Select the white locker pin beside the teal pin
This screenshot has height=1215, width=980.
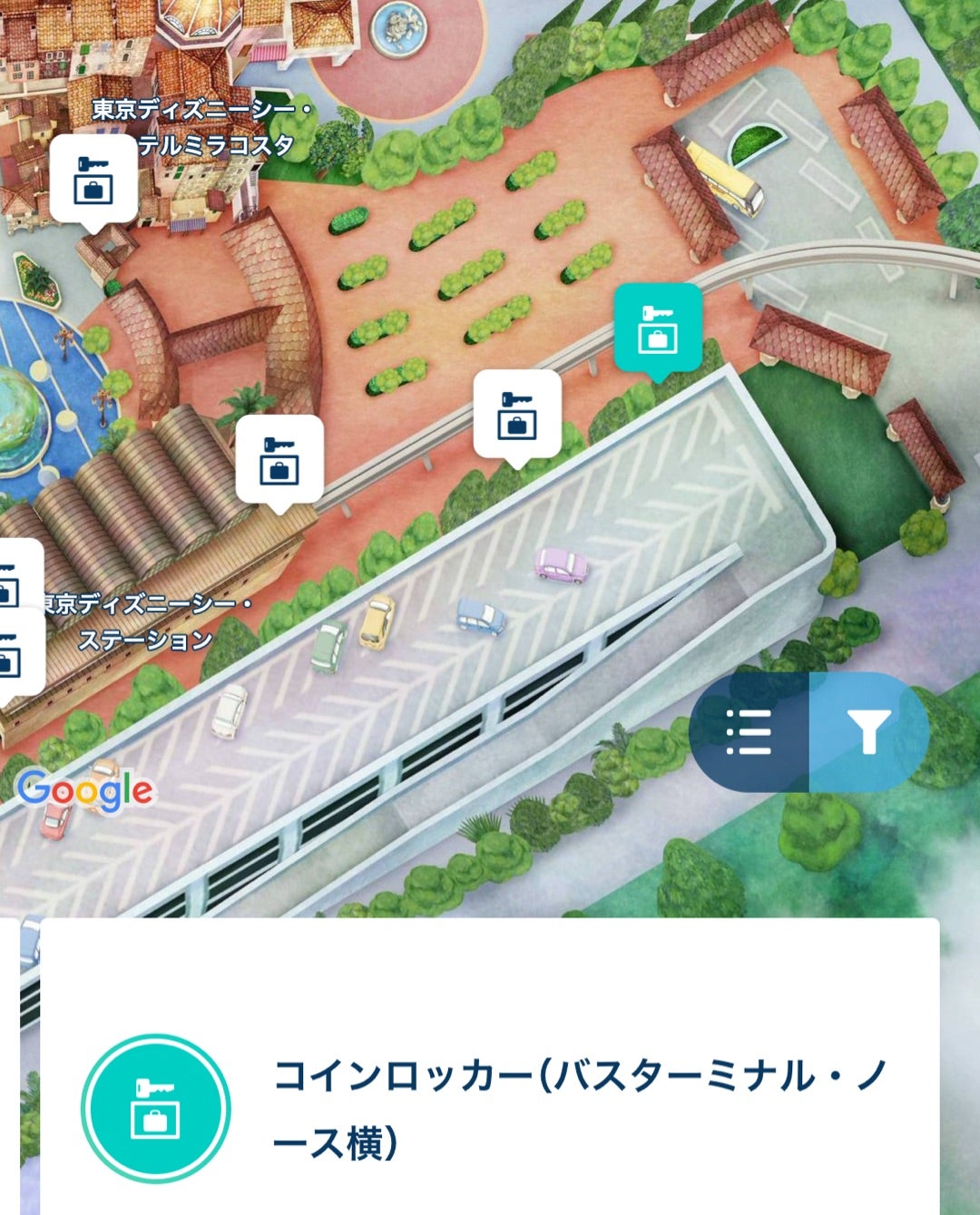(517, 414)
